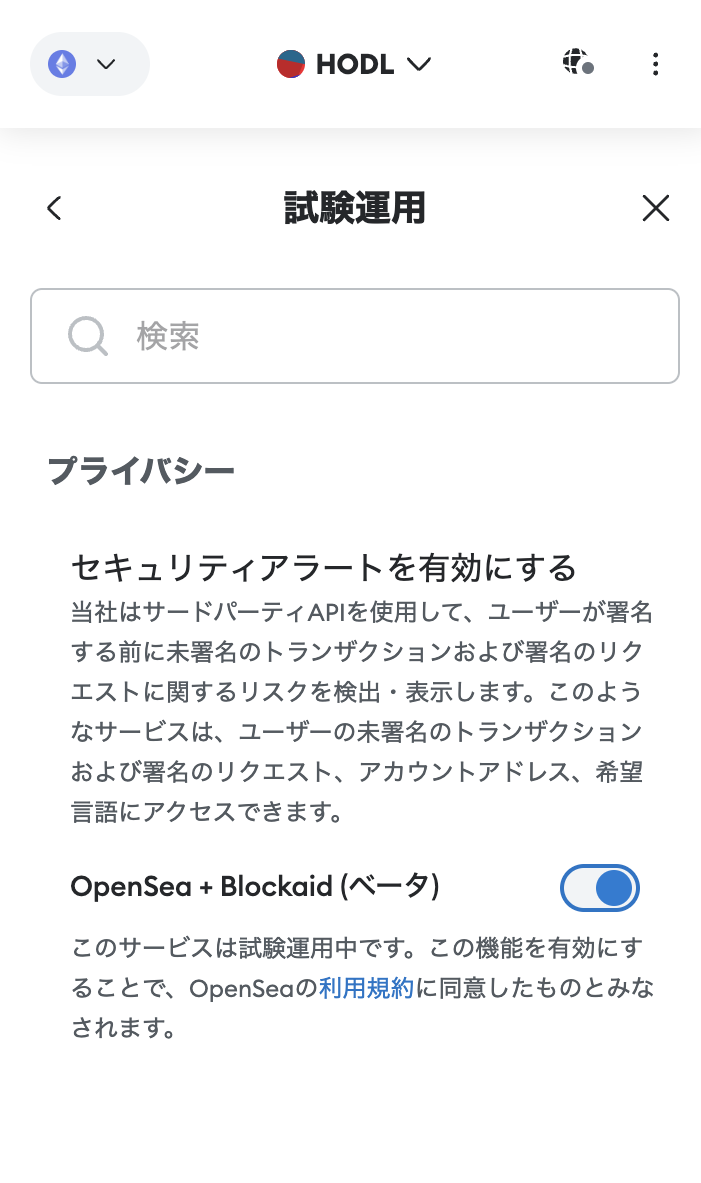Screen dimensions: 701x1183
Task: Open the HODL account picker
Action: pos(354,65)
